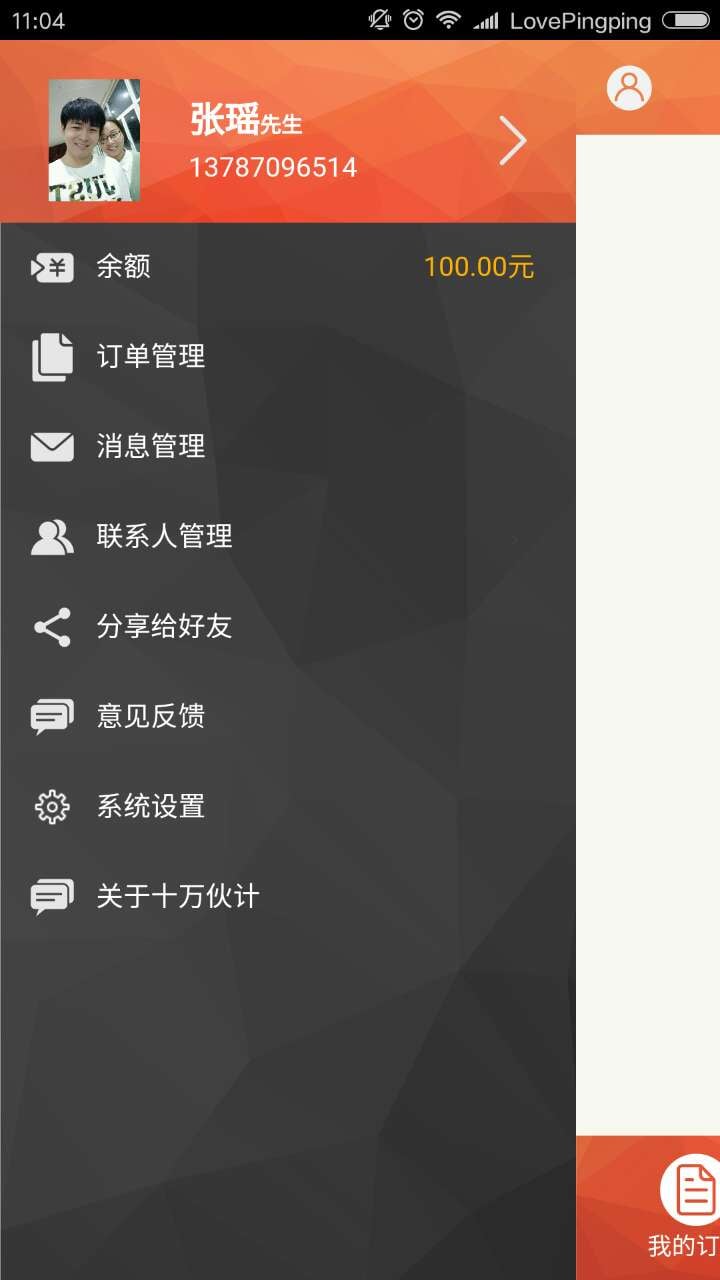
Task: Open 关于十万伙计 about page
Action: [x=288, y=897]
